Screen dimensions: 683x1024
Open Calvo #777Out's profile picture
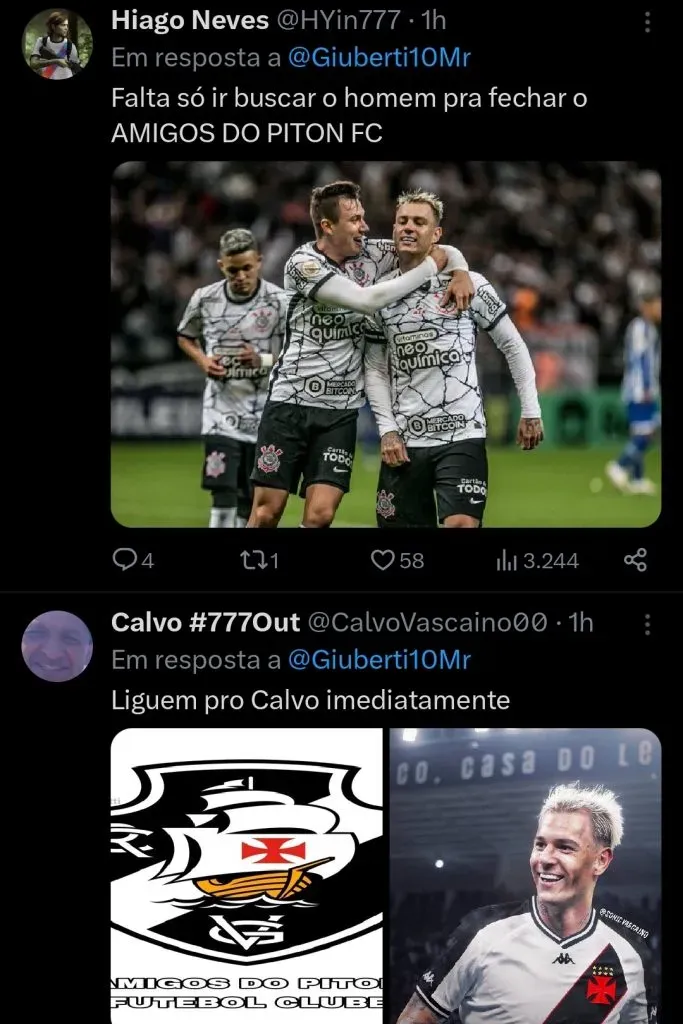point(57,646)
